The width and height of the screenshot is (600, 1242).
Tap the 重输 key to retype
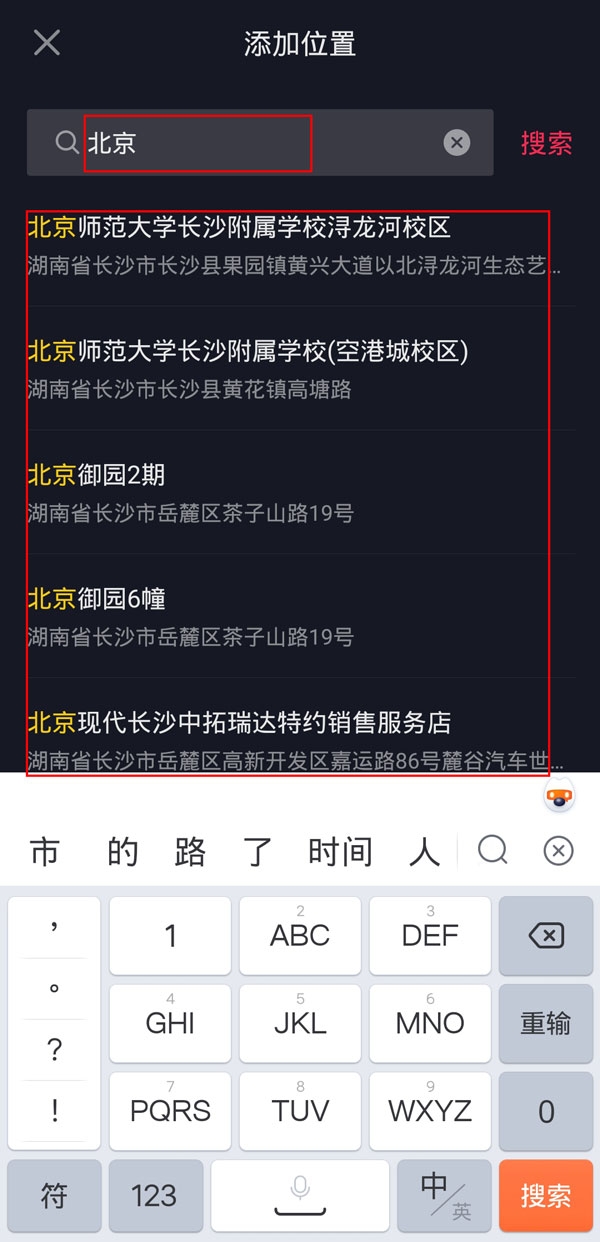(x=545, y=1023)
